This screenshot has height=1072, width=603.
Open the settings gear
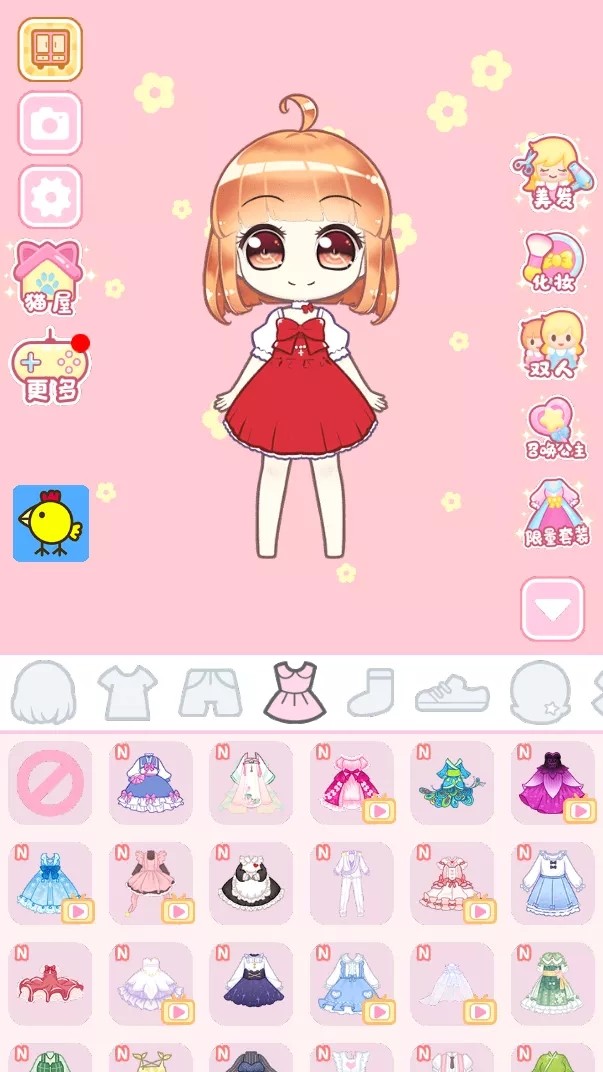coord(50,196)
